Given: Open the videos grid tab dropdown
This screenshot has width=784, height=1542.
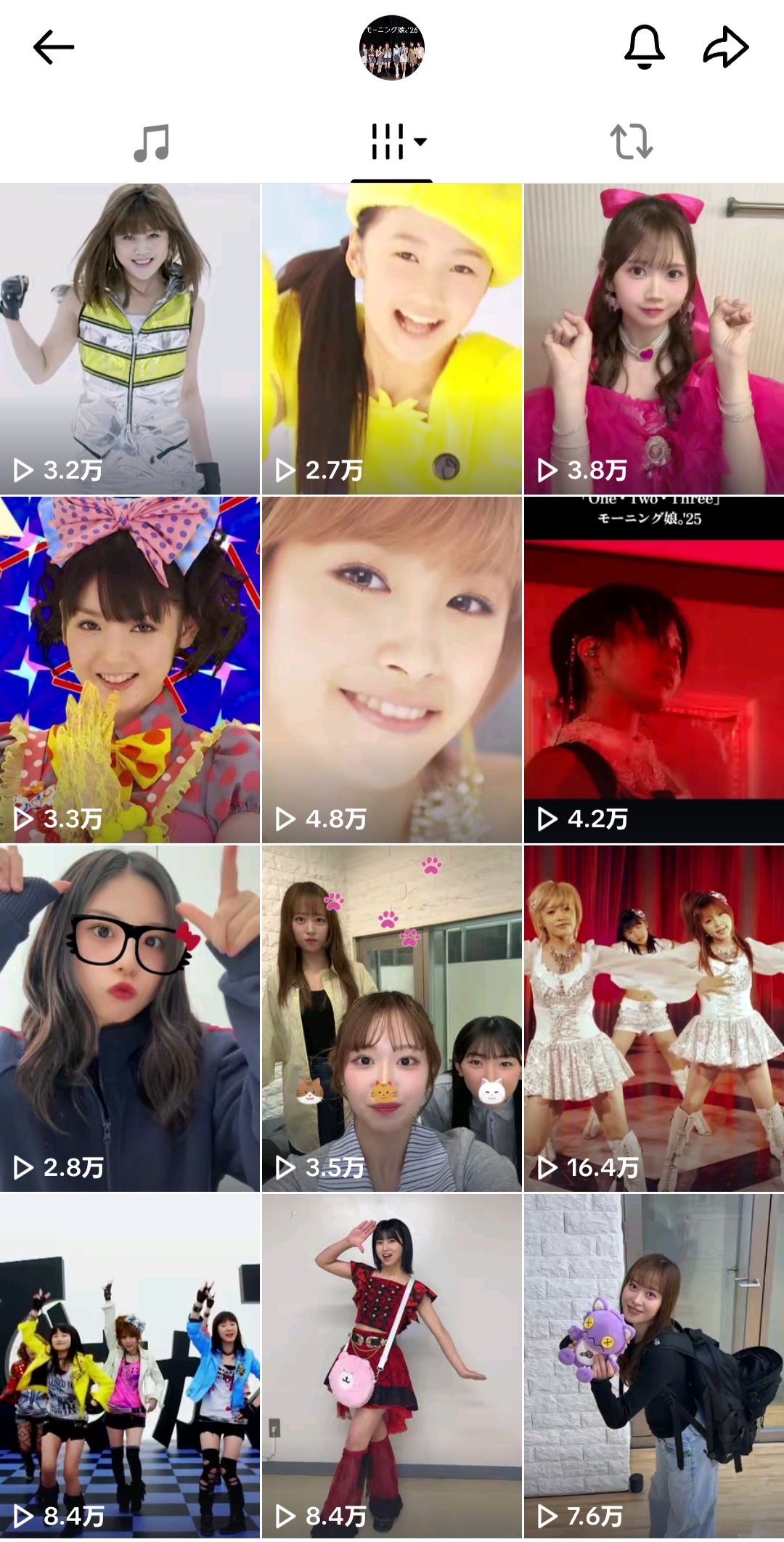Looking at the screenshot, I should (399, 142).
